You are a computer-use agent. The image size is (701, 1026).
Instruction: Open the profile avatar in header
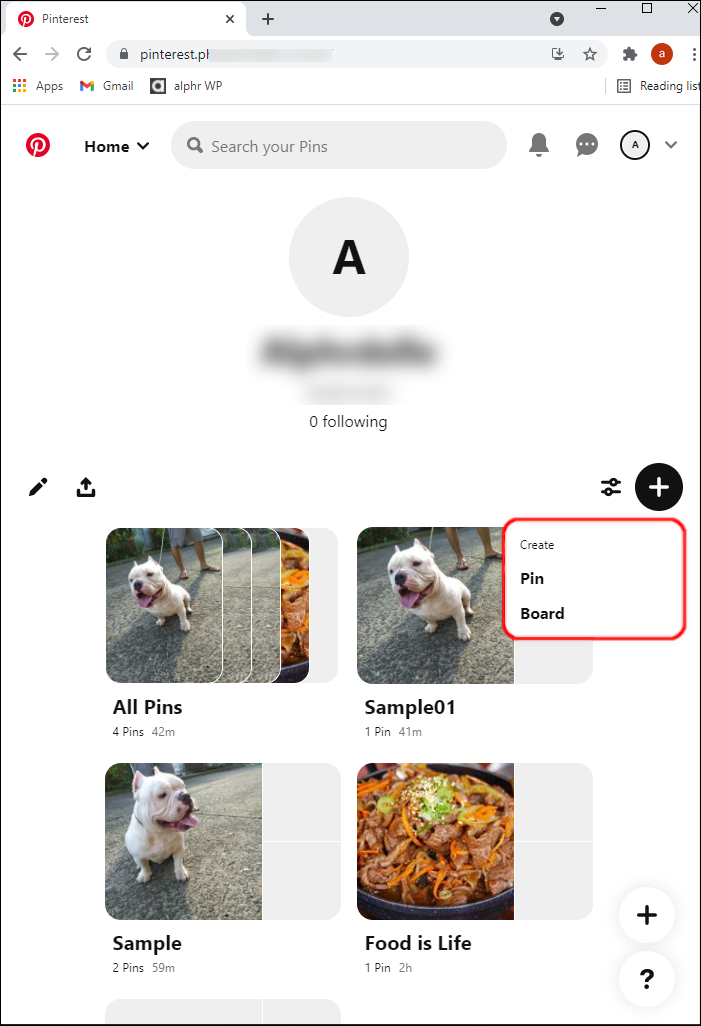(635, 145)
